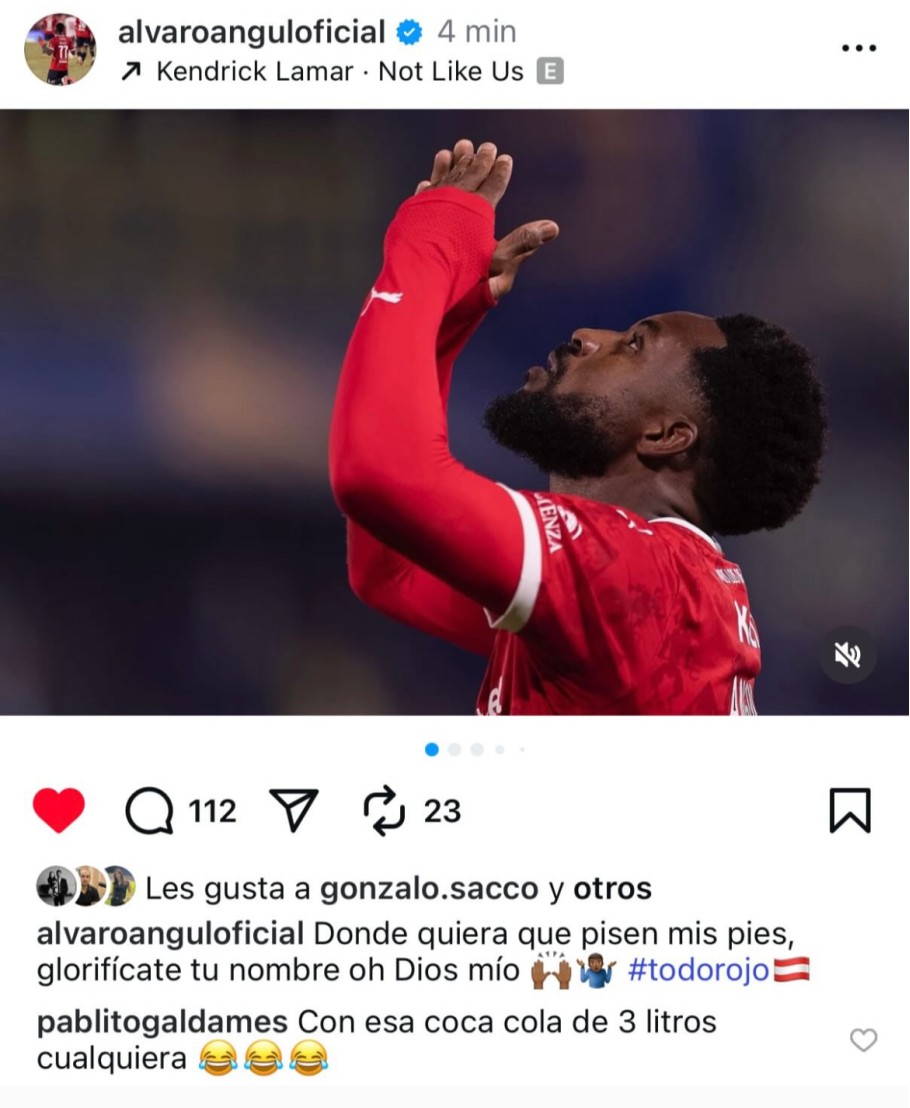
Task: Open Kendrick Lamar Not Like Us audio
Action: [x=340, y=72]
